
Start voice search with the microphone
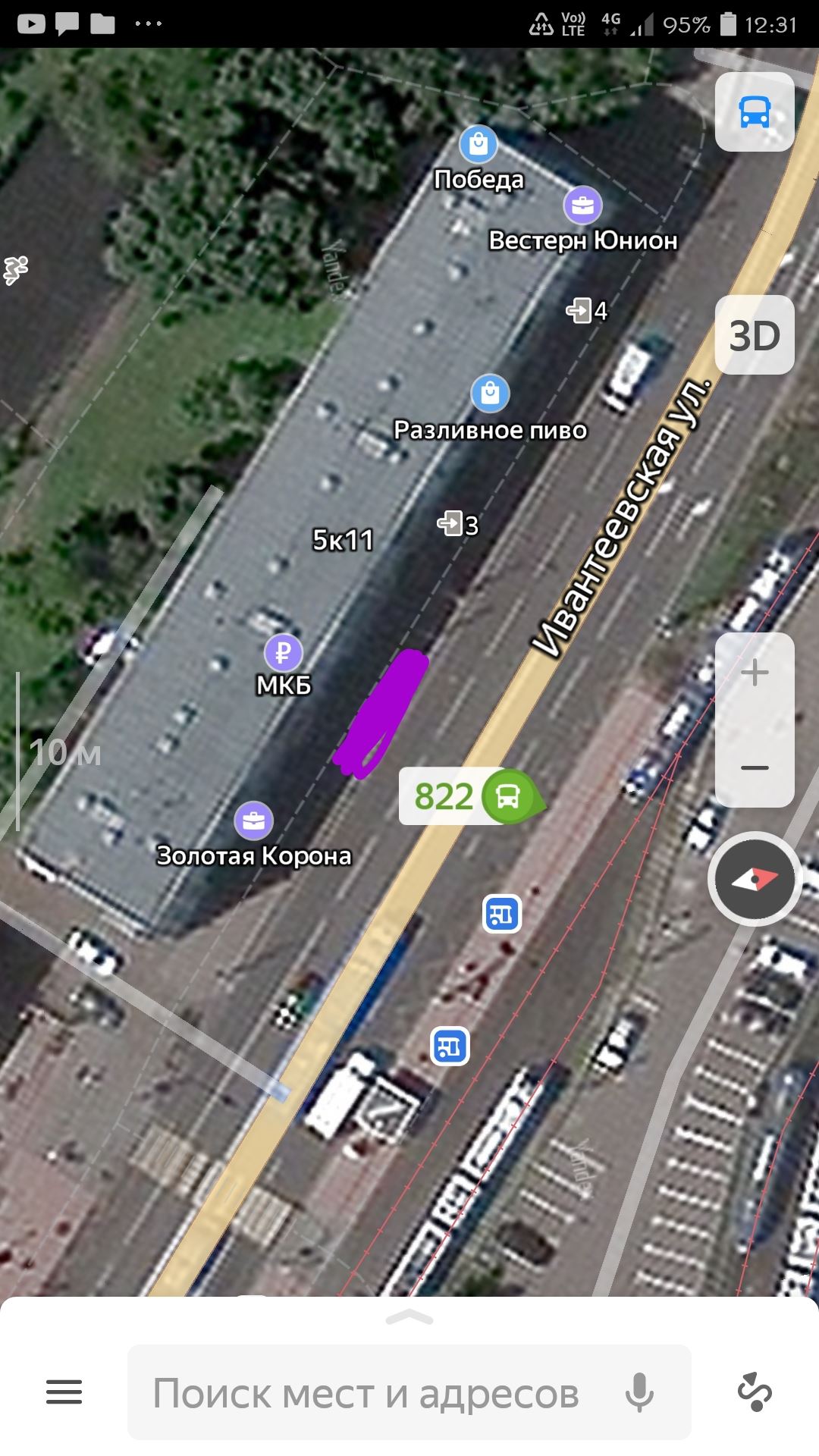(x=639, y=1392)
